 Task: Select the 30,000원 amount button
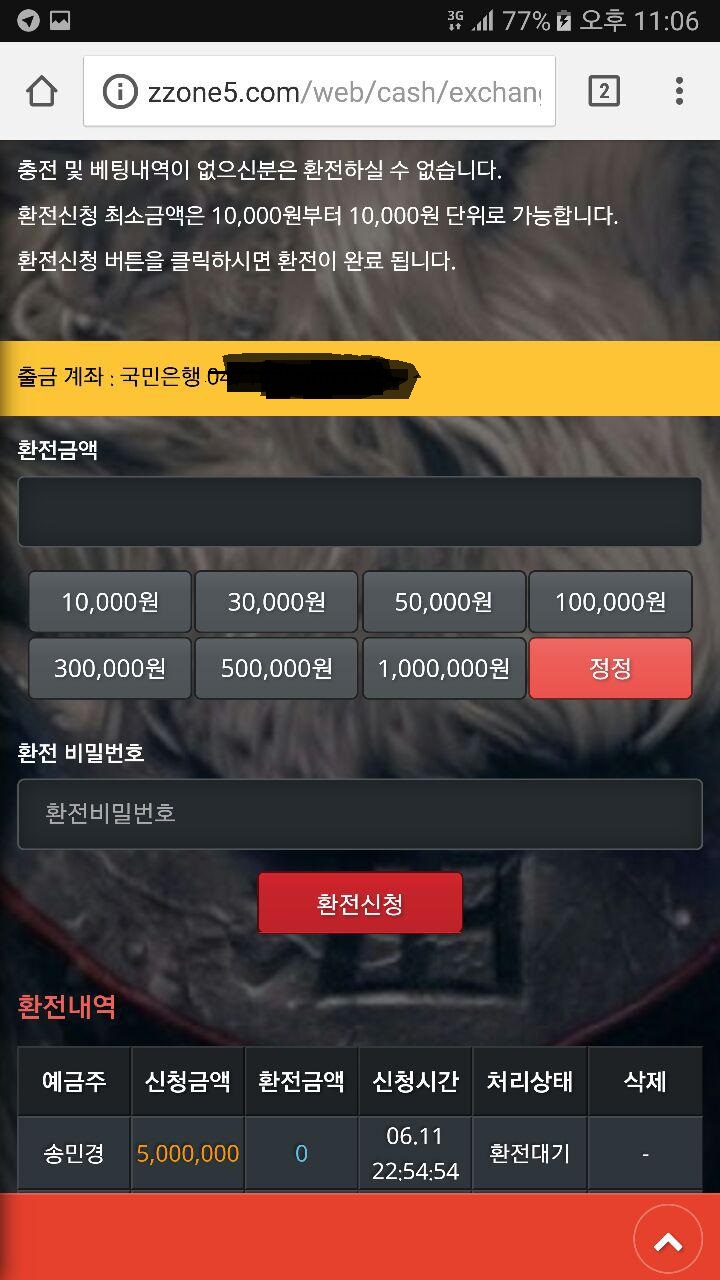point(276,602)
